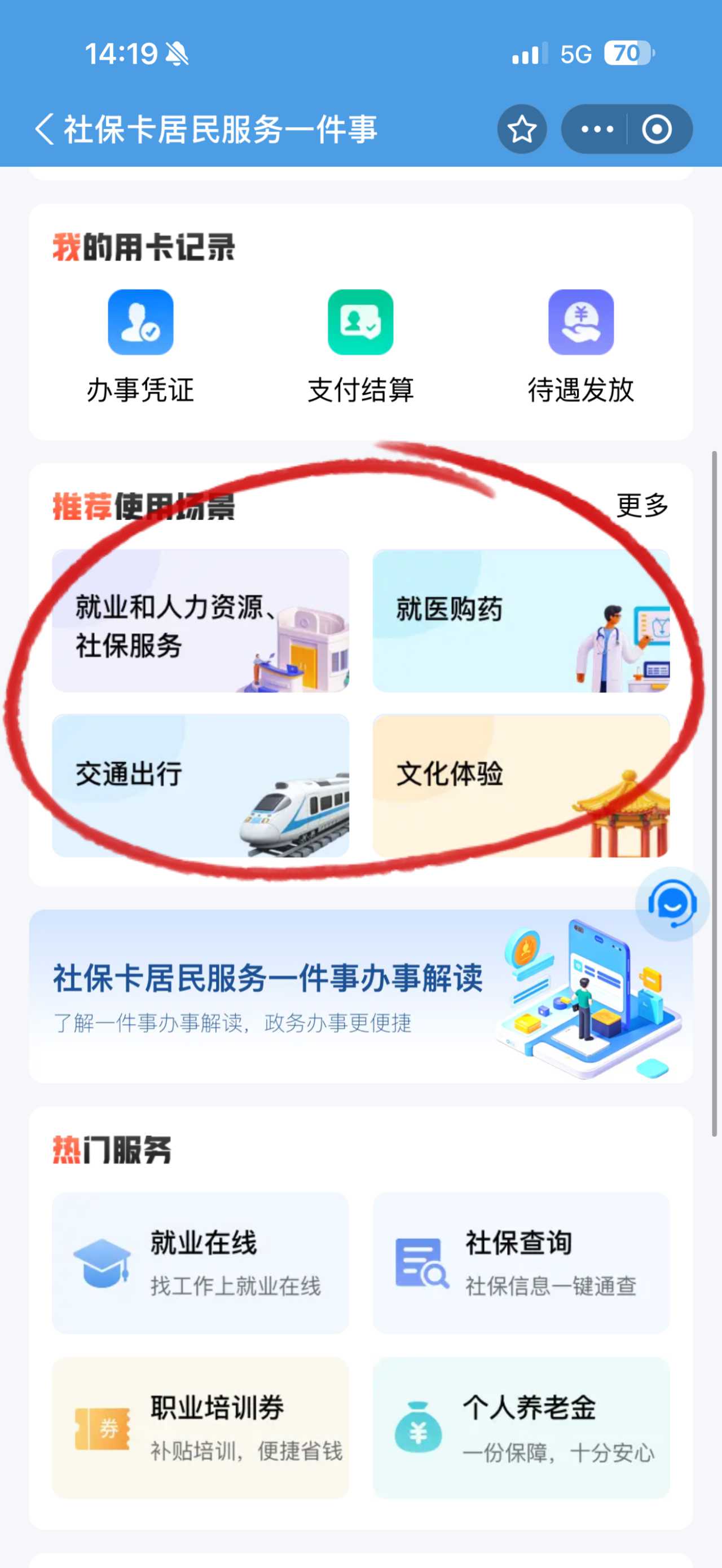Close the mini program with circle button
This screenshot has width=722, height=1568.
pyautogui.click(x=657, y=129)
